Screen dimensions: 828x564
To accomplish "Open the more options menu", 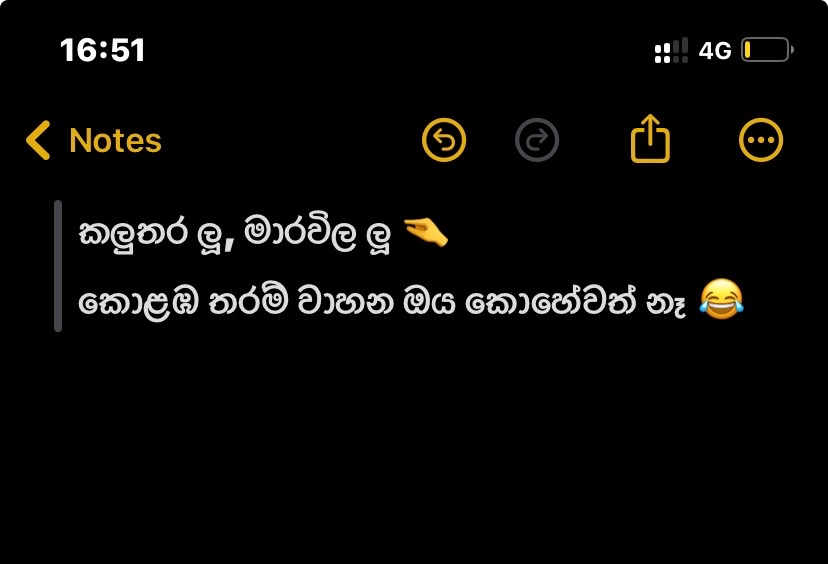I will 761,141.
